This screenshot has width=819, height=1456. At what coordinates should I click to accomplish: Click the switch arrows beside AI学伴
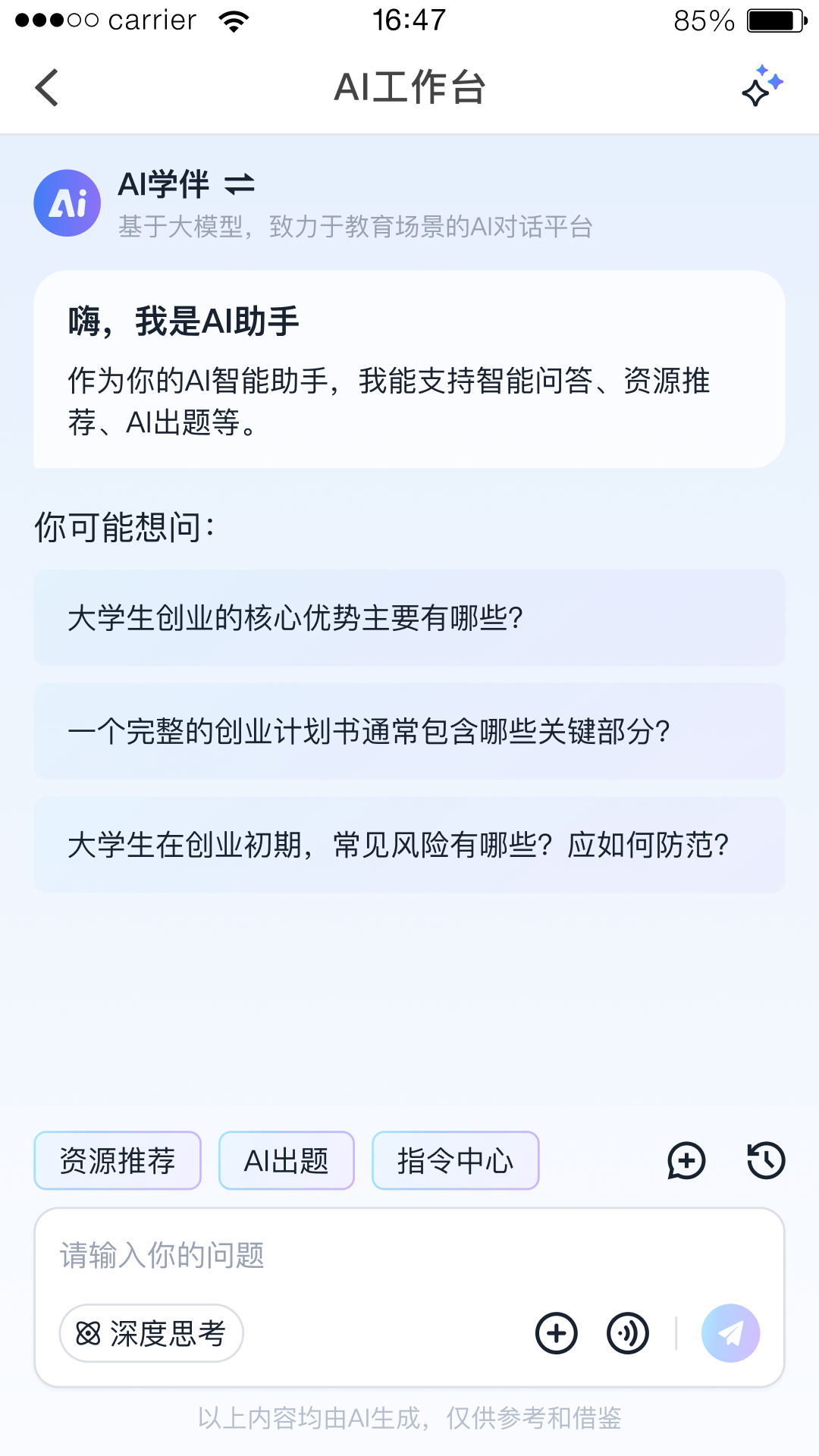(240, 185)
